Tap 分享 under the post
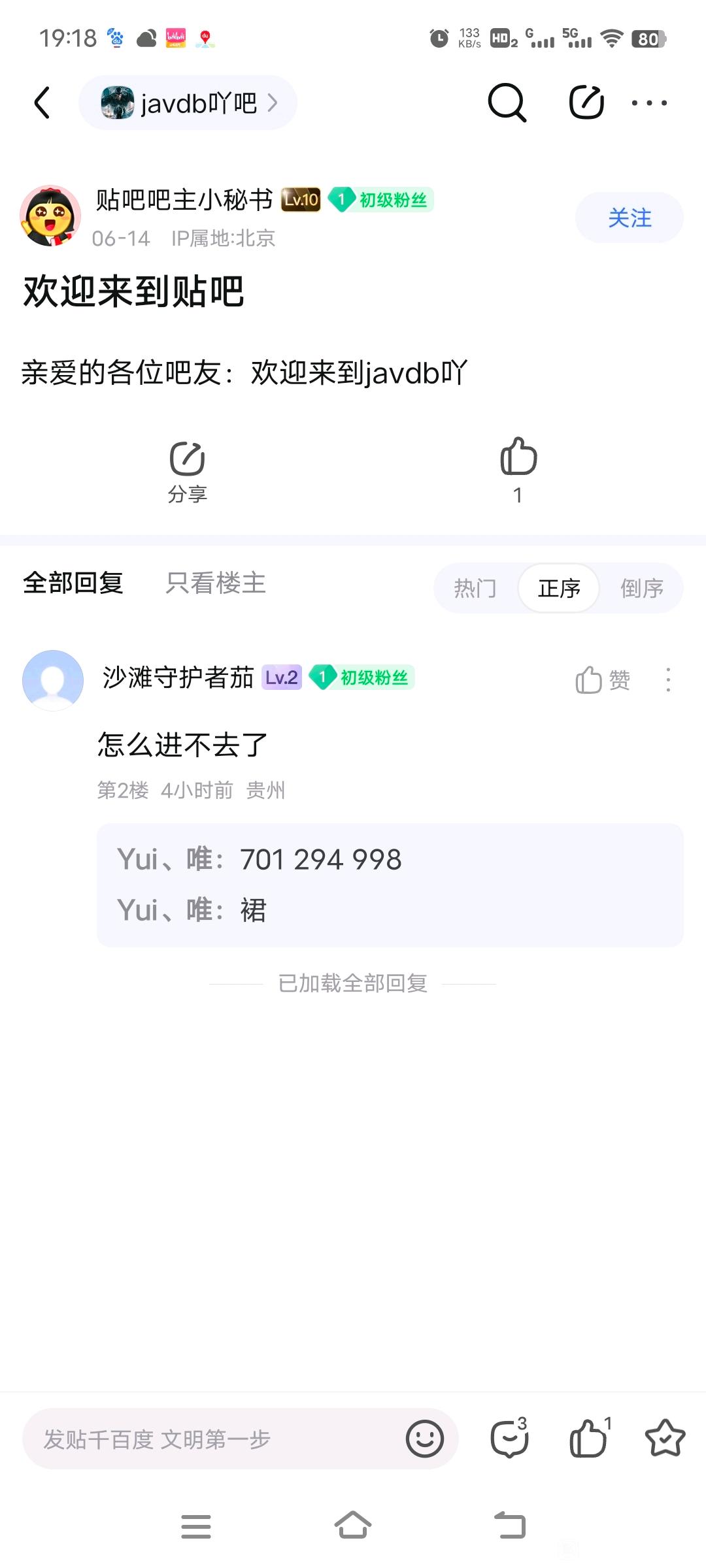Viewport: 706px width, 1568px height. tap(188, 470)
